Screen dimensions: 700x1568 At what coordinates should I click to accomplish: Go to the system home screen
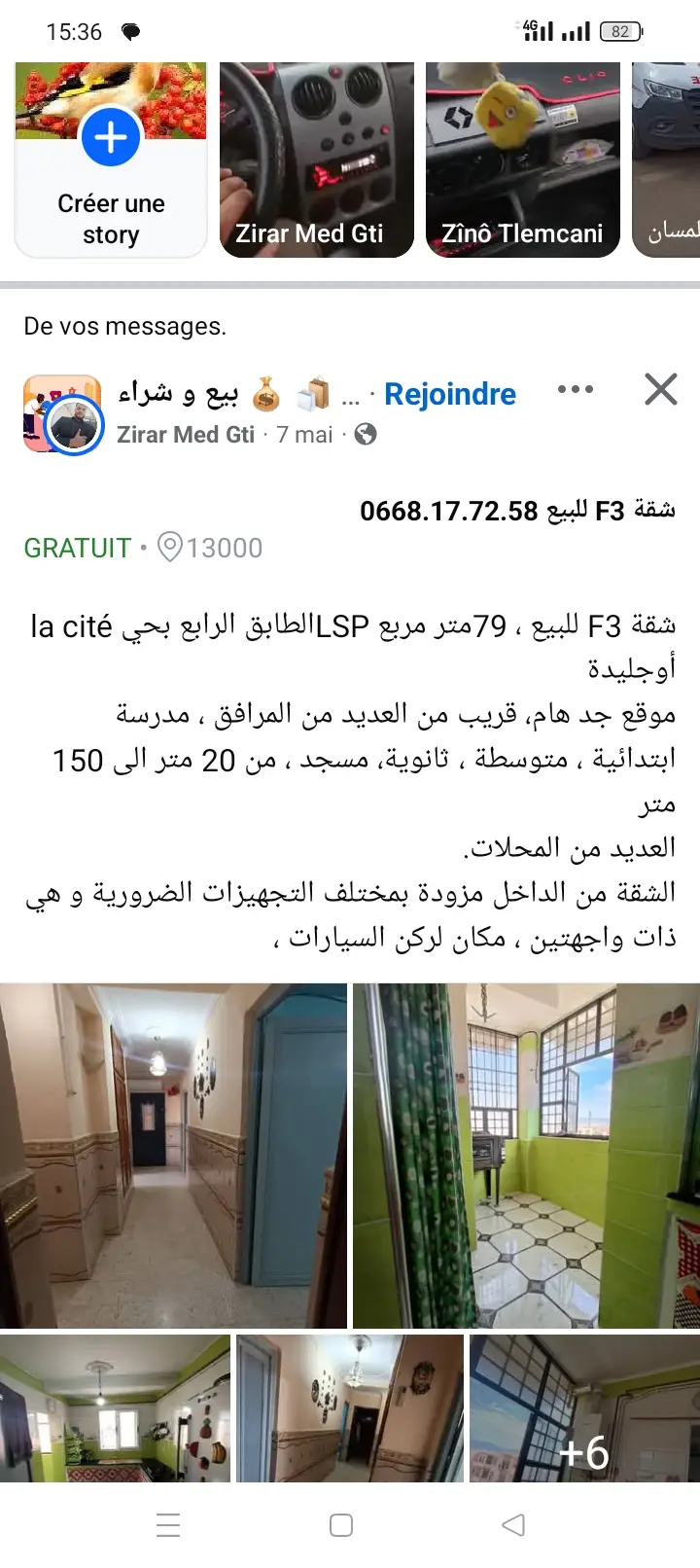[341, 1524]
